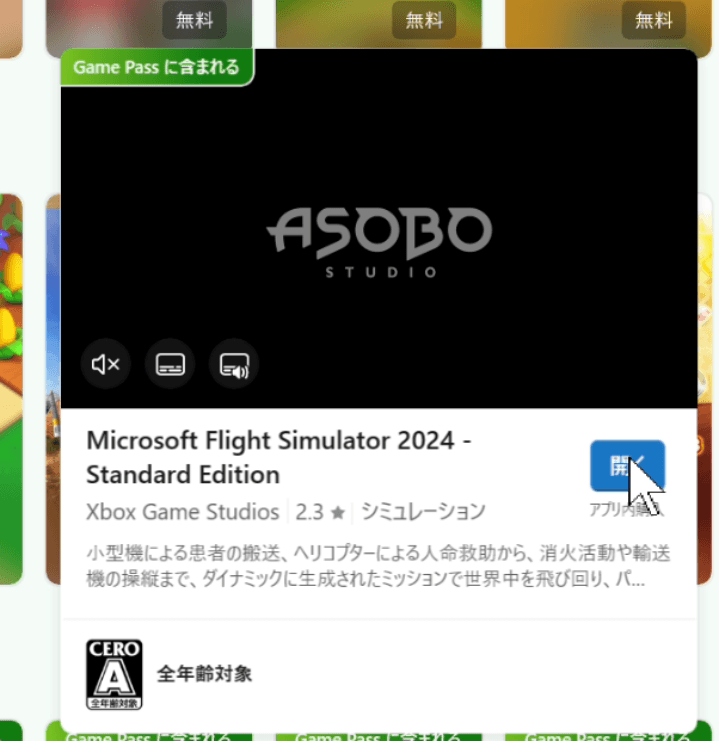719x742 pixels.
Task: Tap the blue 開く open button
Action: (x=626, y=465)
